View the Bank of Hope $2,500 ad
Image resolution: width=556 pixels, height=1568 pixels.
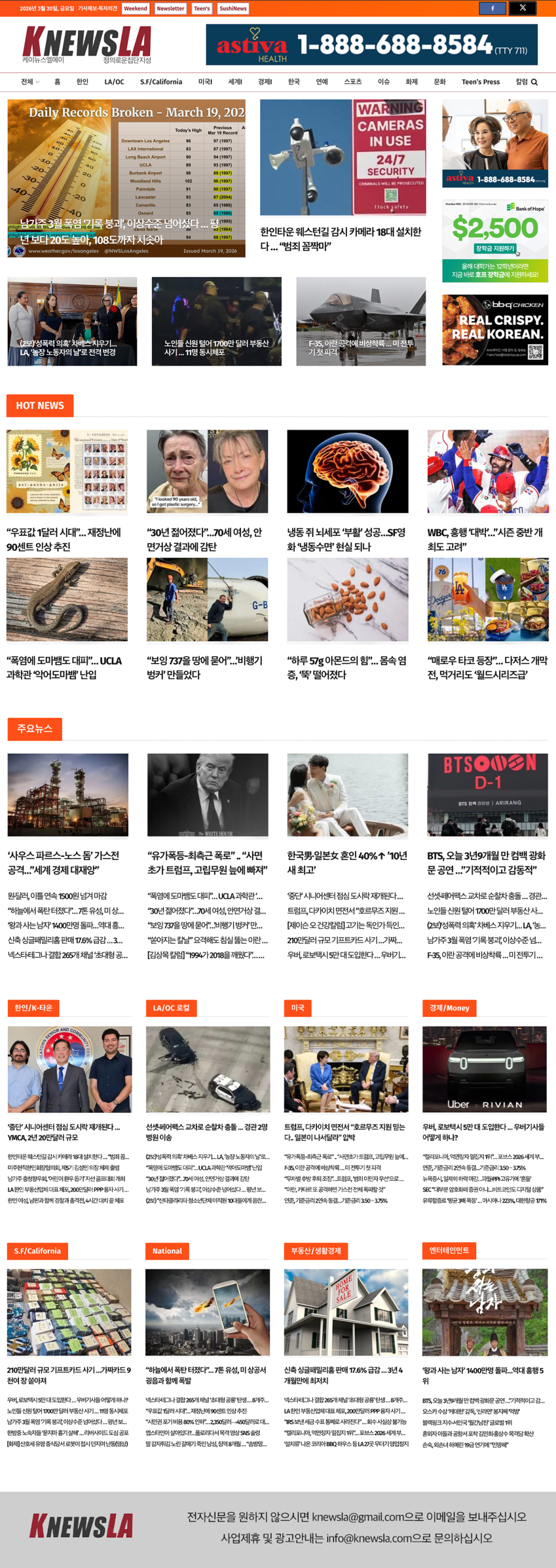(495, 241)
